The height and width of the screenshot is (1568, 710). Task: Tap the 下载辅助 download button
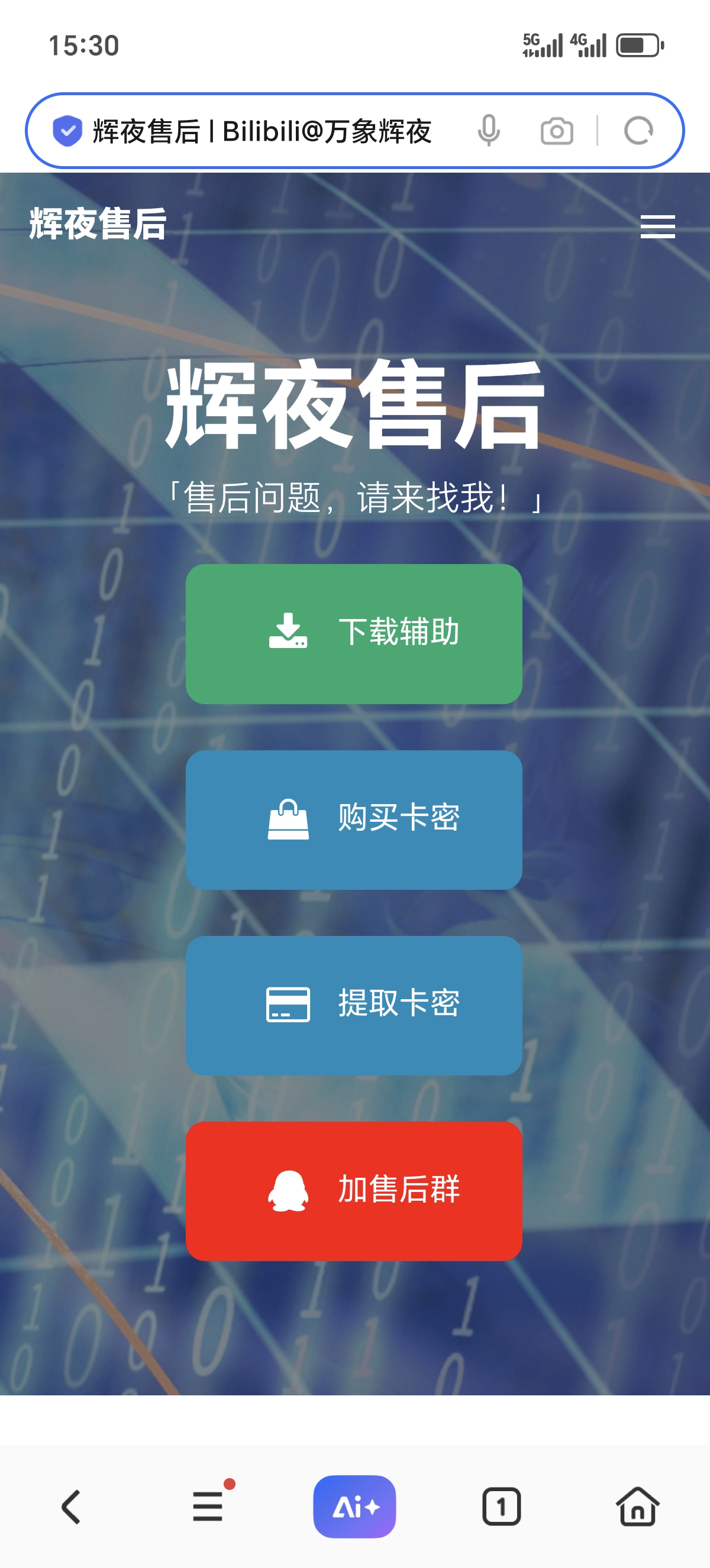point(354,634)
